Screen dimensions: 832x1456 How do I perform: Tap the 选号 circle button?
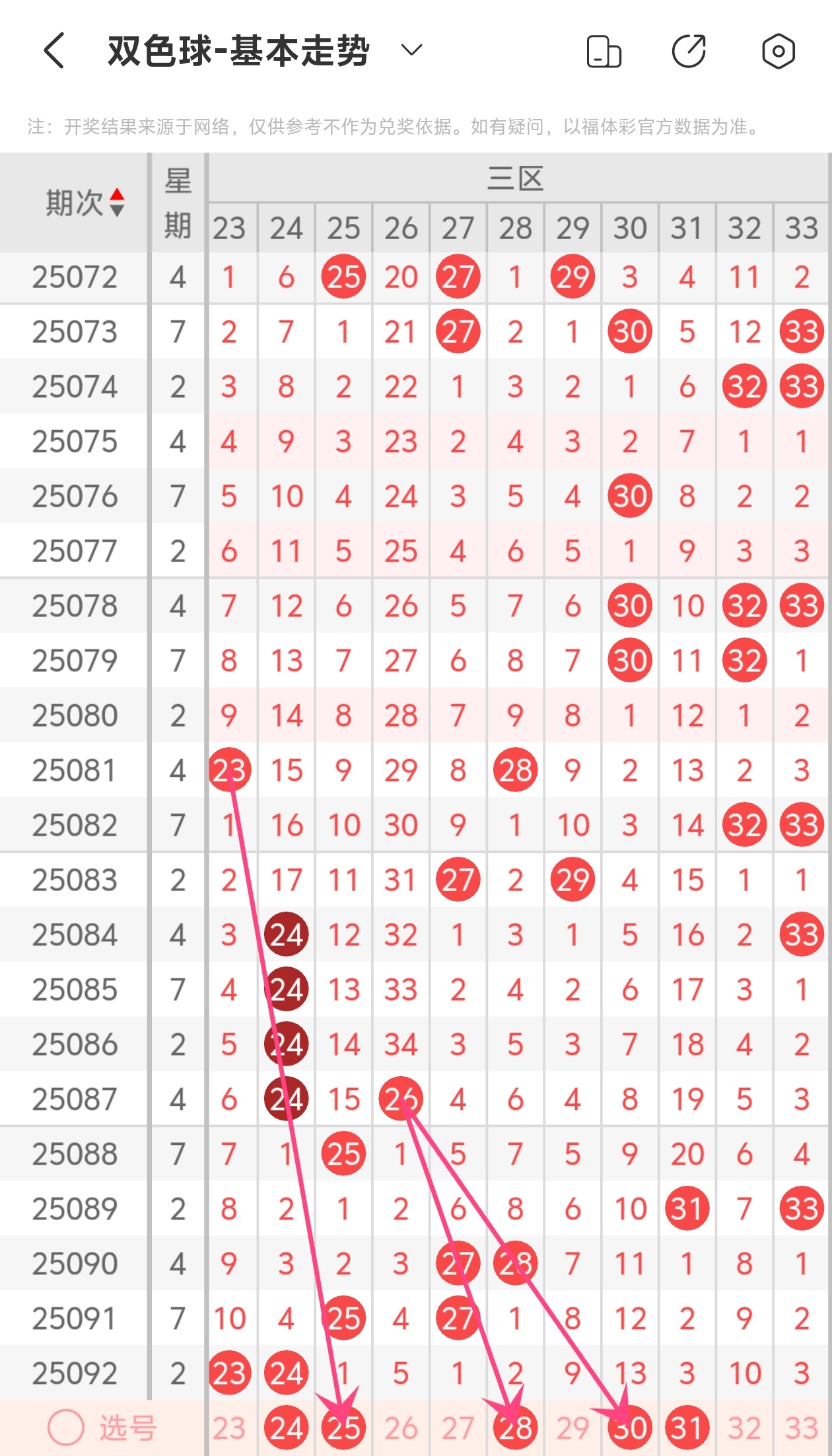[66, 1428]
